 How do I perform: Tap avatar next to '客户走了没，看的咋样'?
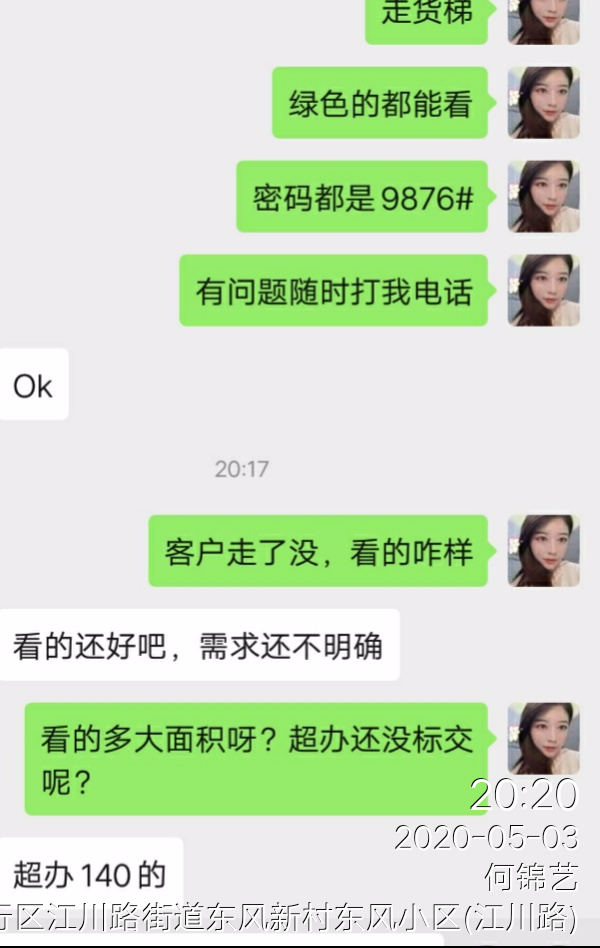[543, 550]
